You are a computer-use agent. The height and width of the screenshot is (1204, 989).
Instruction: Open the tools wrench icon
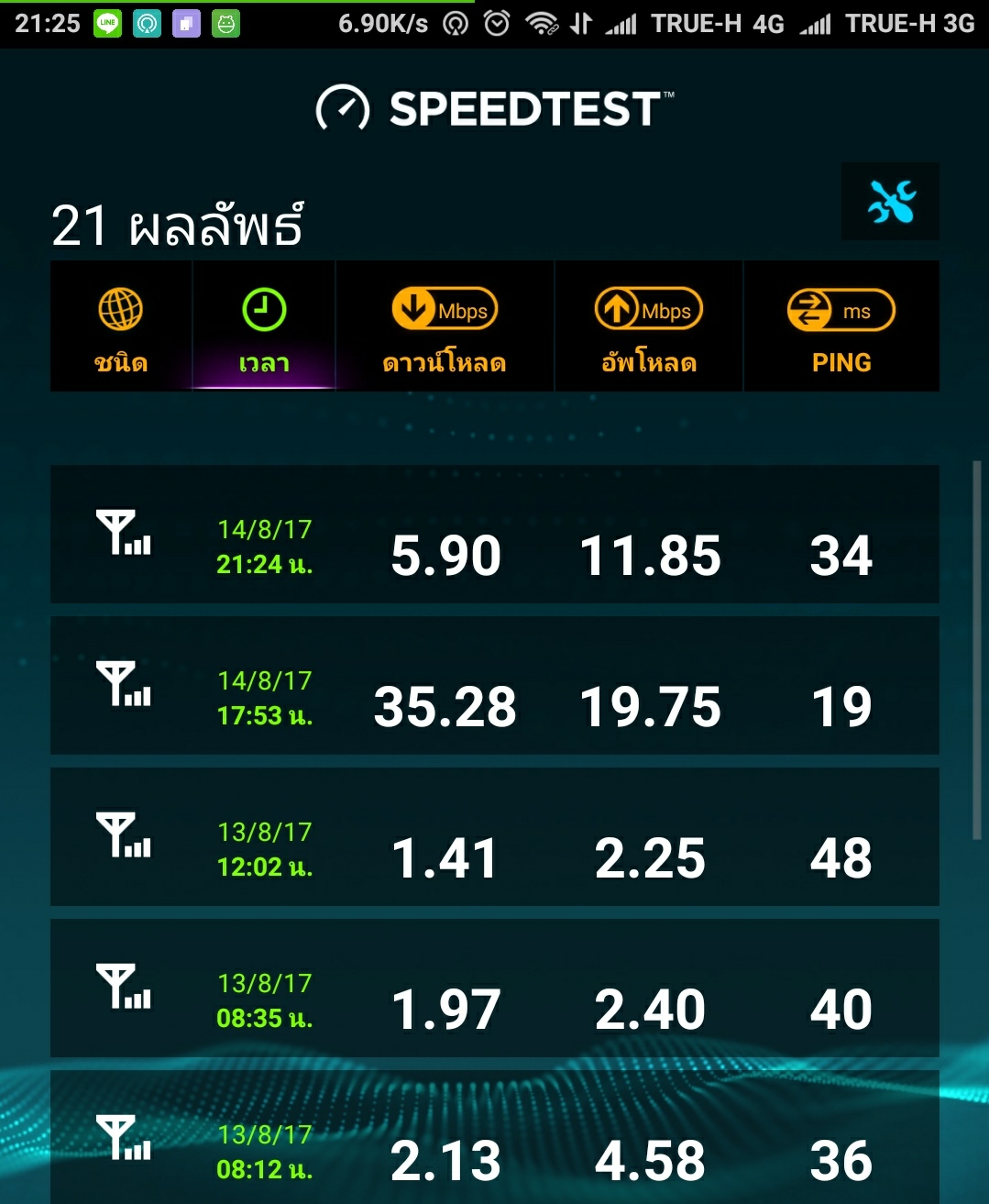click(x=890, y=202)
